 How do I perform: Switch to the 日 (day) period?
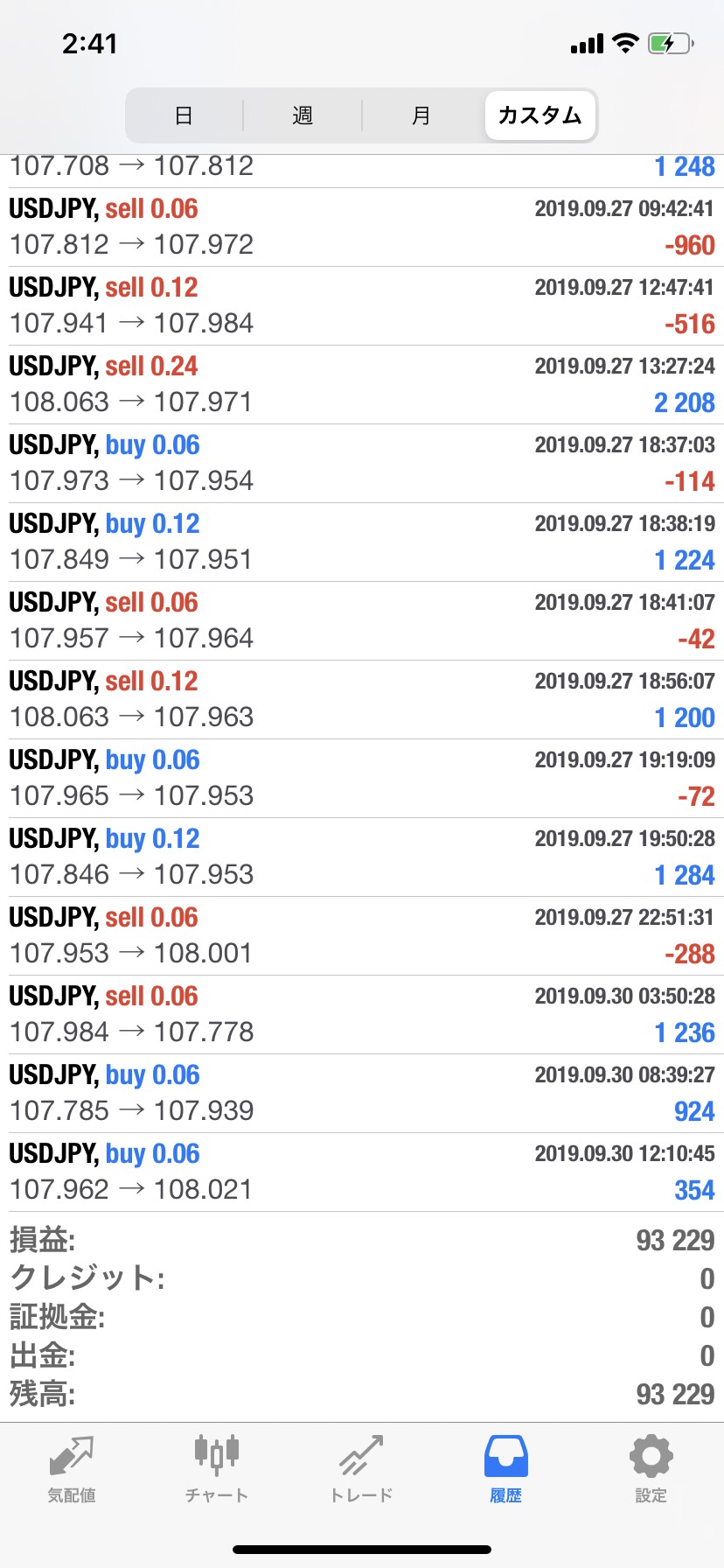point(184,115)
